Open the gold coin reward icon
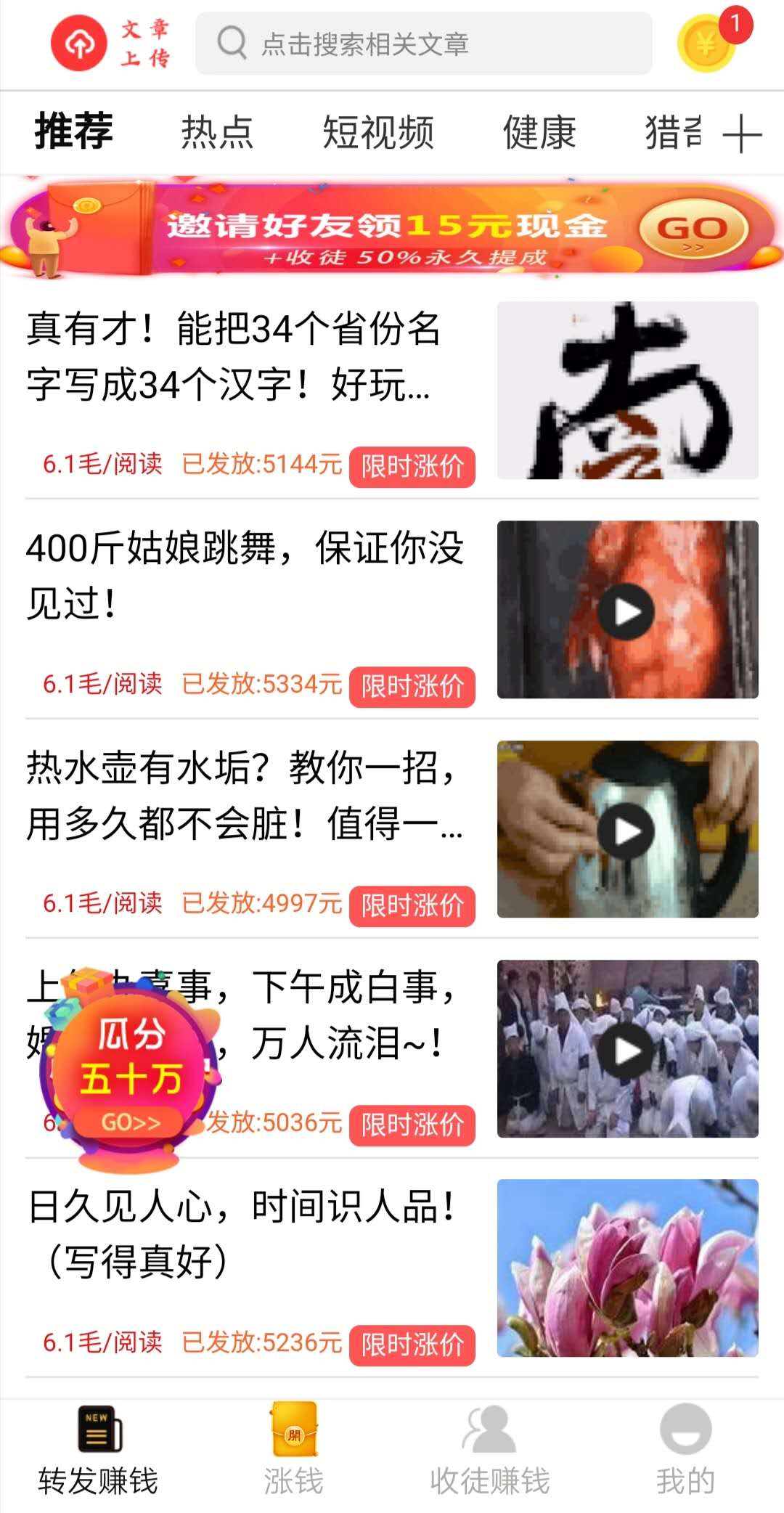Viewport: 784px width, 1513px height. (x=707, y=44)
